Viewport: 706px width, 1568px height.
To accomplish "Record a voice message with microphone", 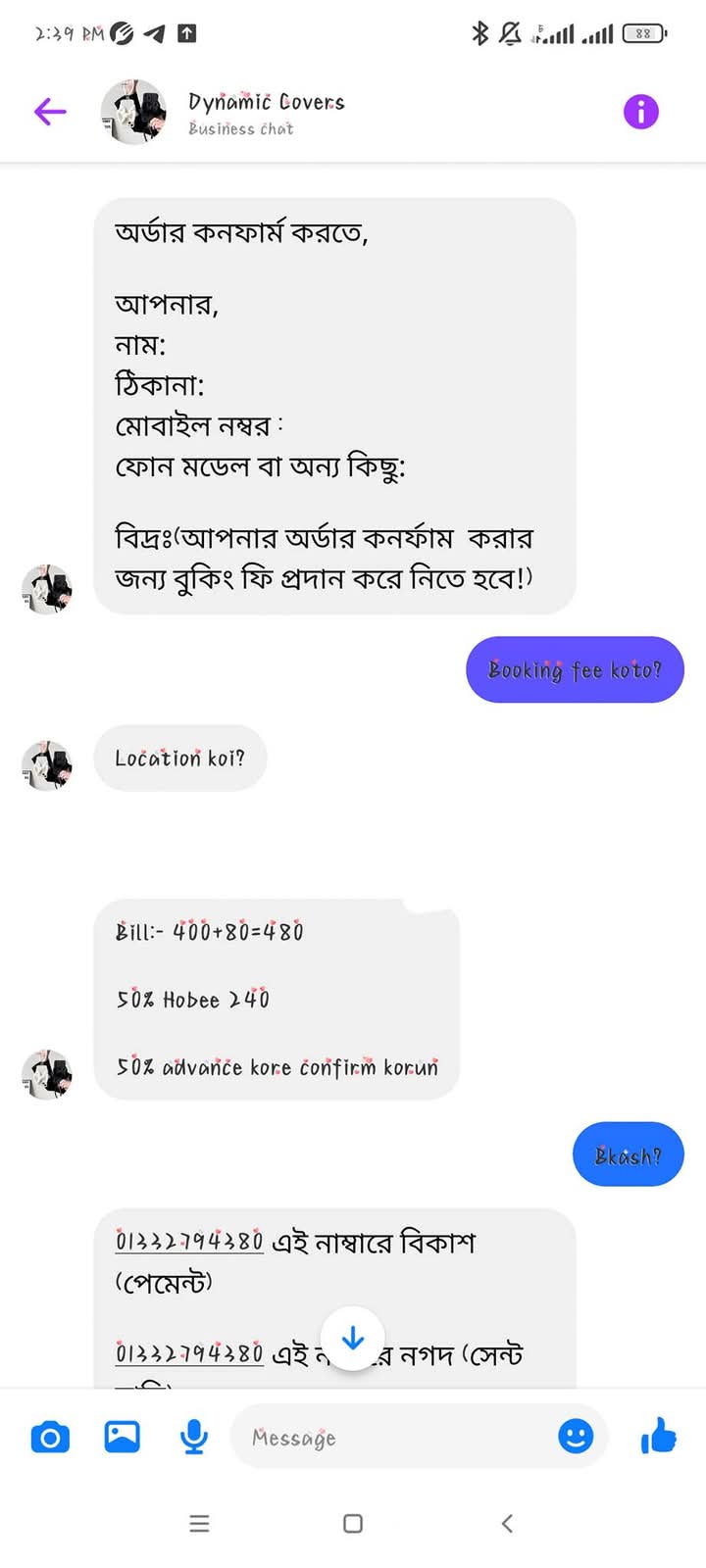I will click(x=194, y=1438).
